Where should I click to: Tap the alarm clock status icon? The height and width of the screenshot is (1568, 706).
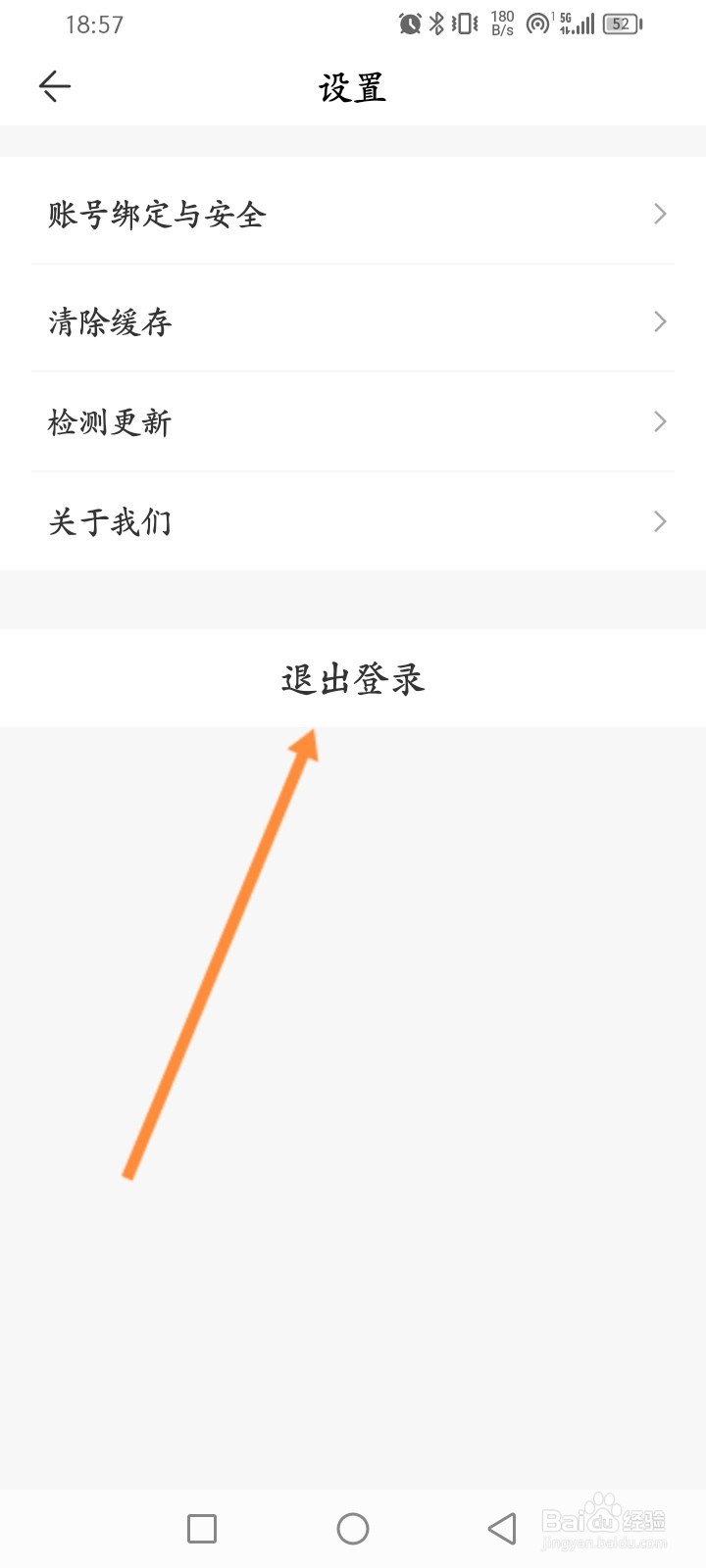tap(409, 22)
